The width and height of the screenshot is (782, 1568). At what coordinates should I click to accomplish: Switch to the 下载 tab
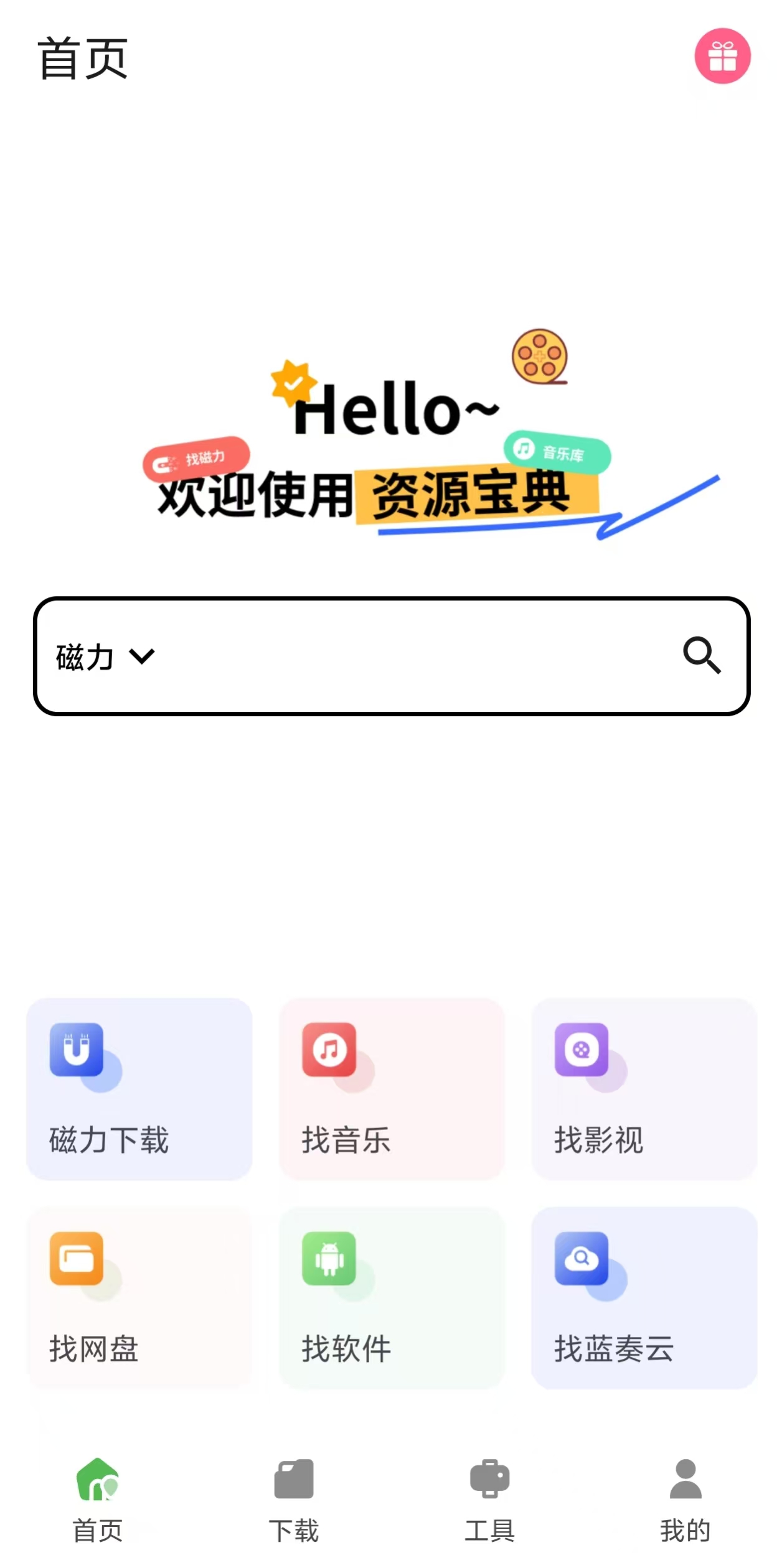(x=293, y=1500)
